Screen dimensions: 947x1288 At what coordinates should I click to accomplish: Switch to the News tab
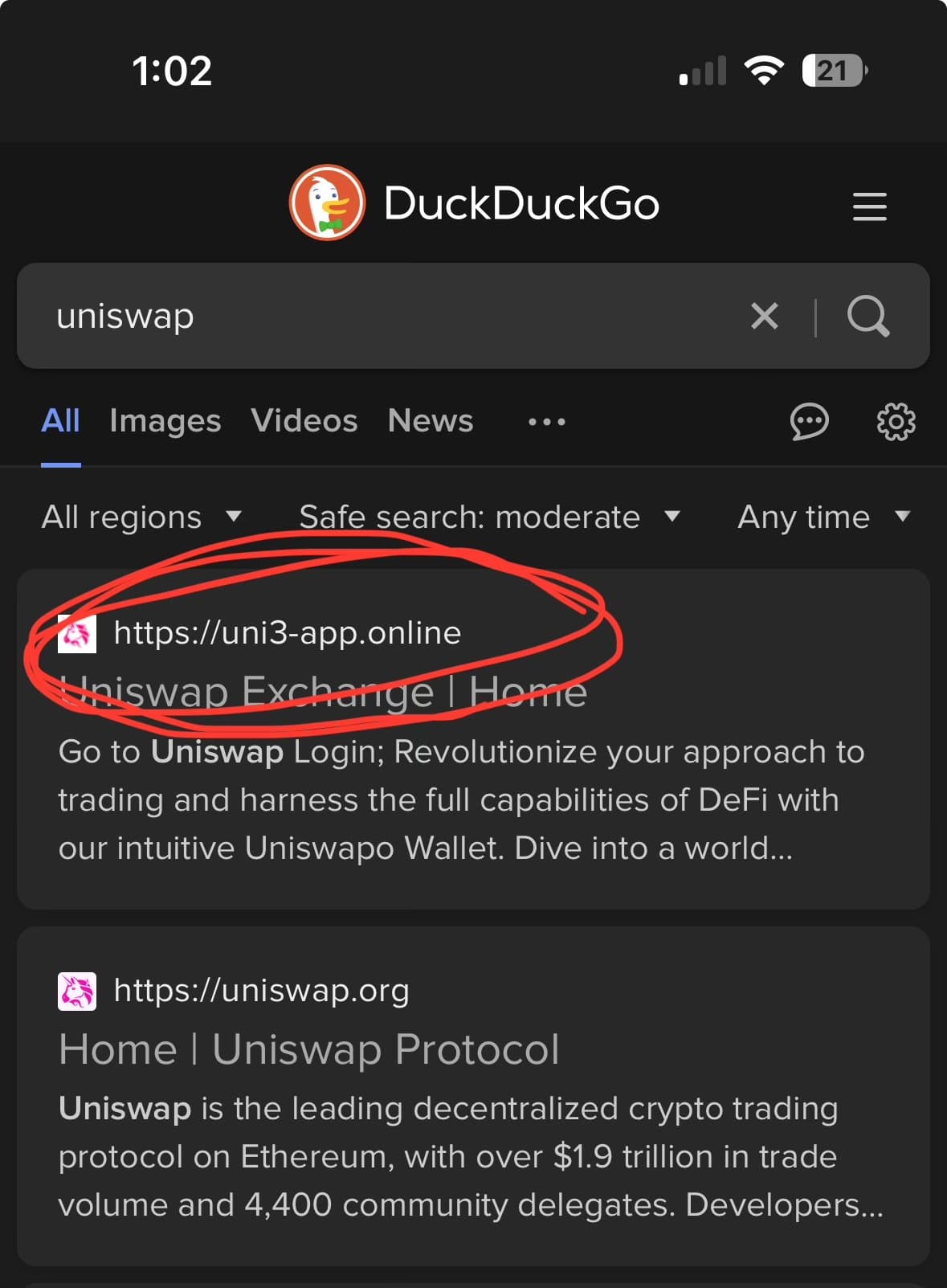431,421
